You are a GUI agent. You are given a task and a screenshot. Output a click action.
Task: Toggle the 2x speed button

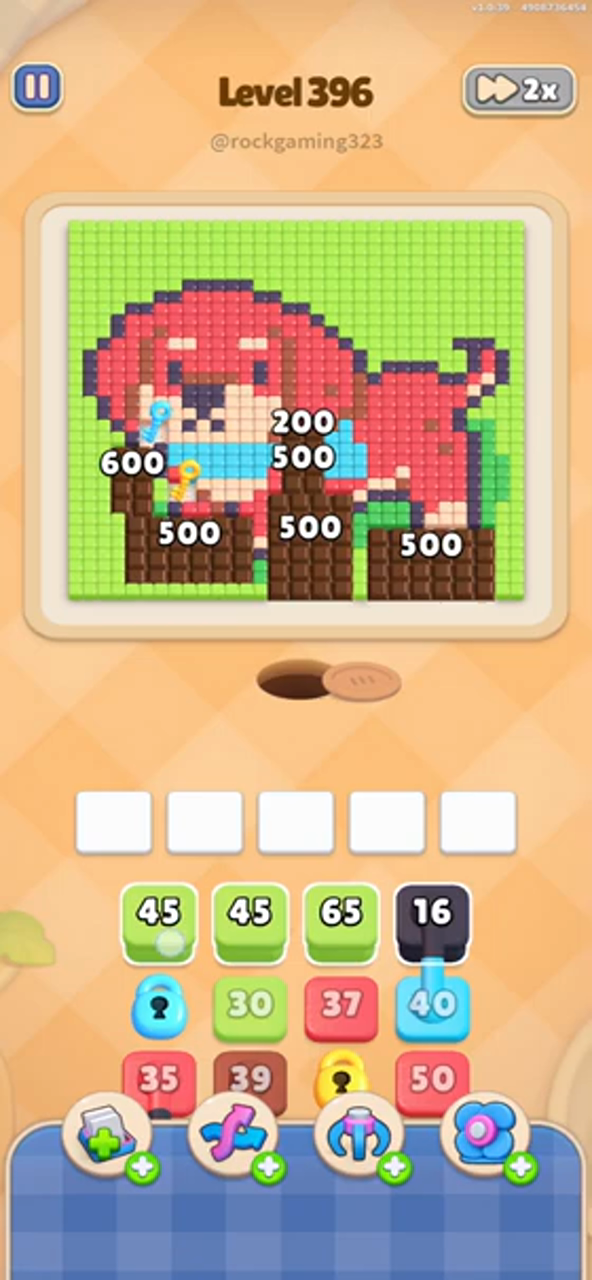pyautogui.click(x=519, y=90)
